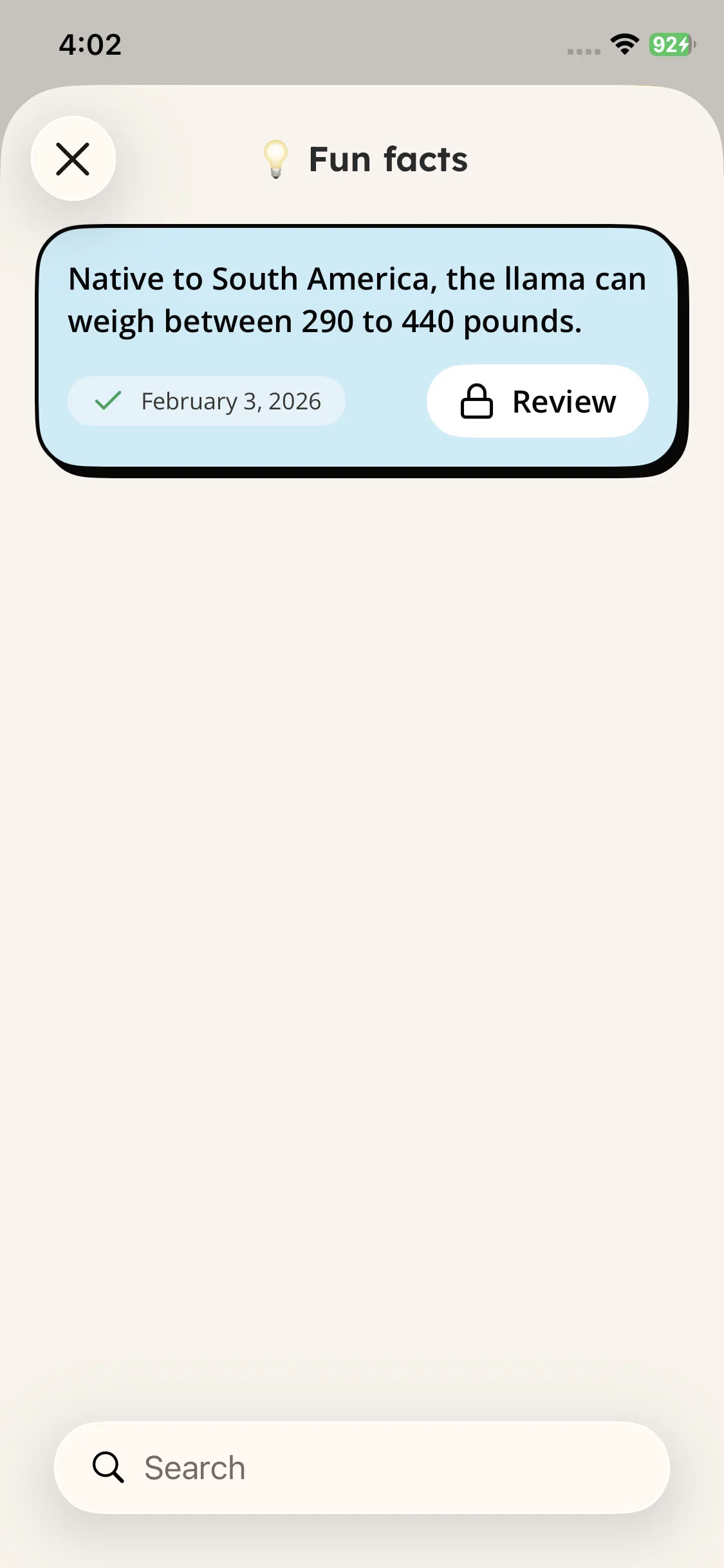Focus the Search field

pos(362,1468)
